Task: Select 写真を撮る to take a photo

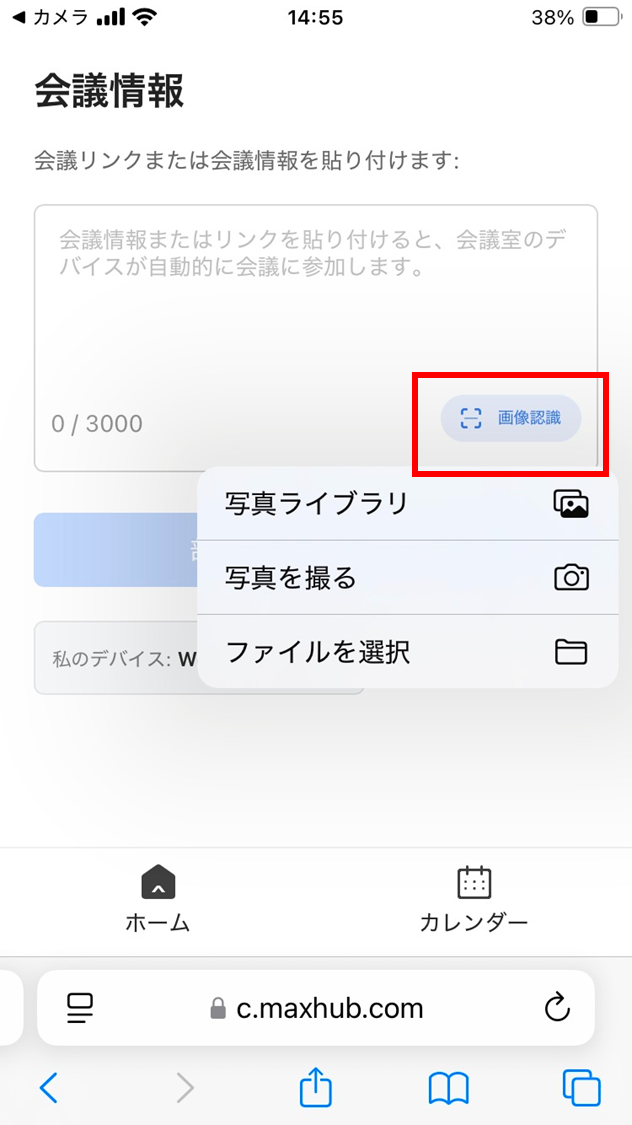Action: coord(407,577)
